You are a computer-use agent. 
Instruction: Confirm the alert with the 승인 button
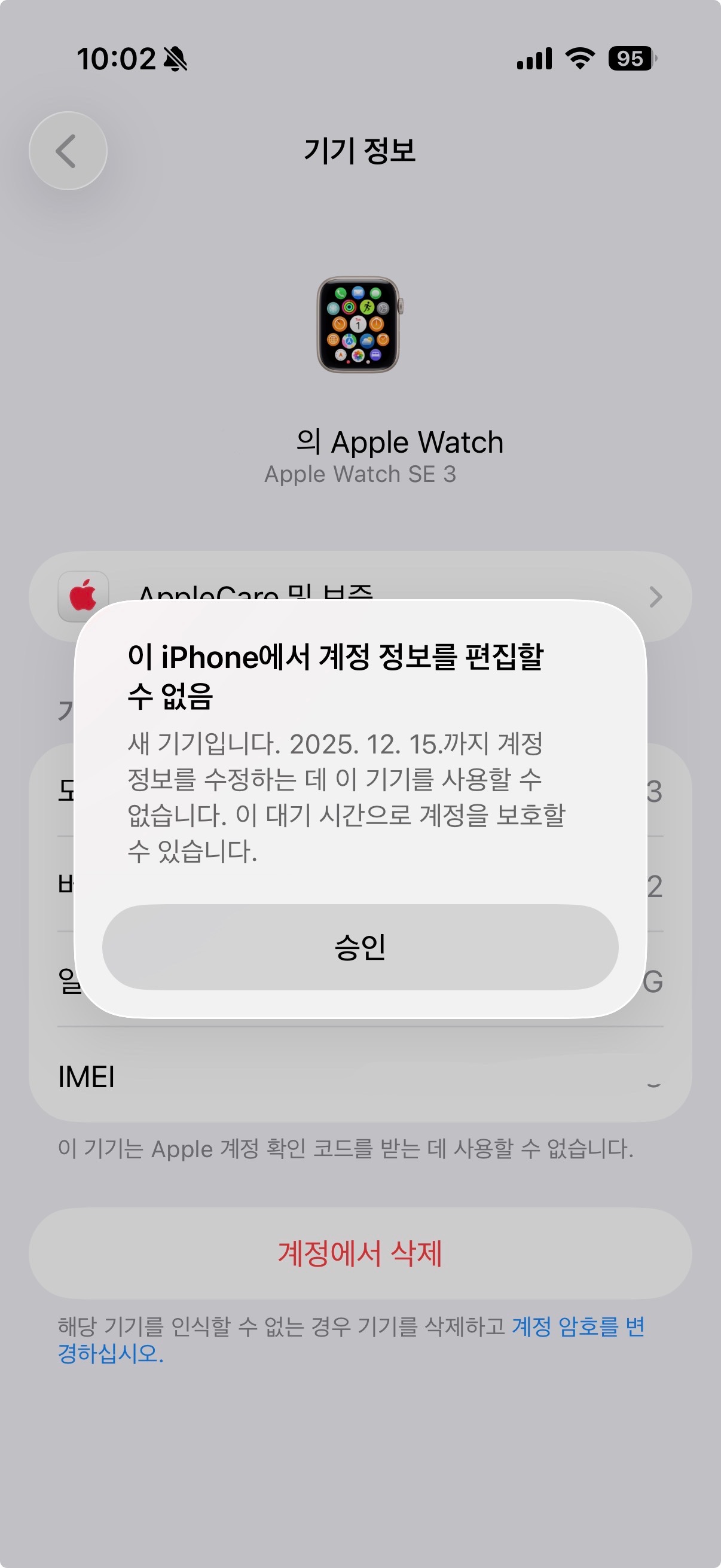(360, 947)
